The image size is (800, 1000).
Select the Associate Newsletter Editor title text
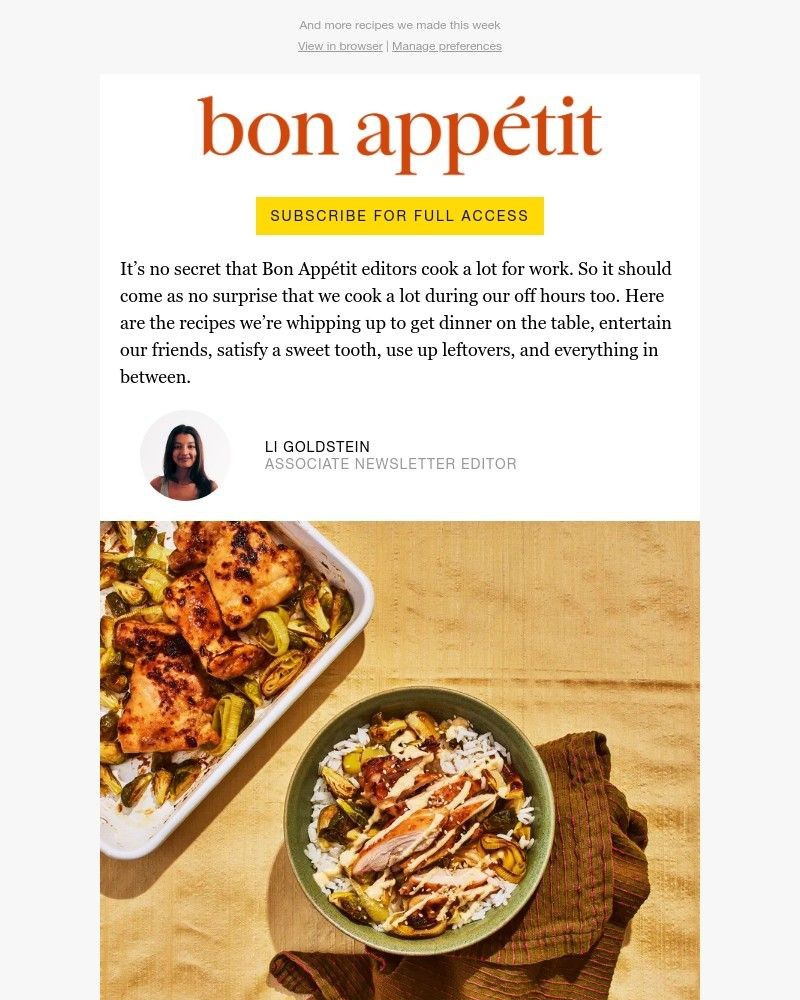pyautogui.click(x=390, y=464)
